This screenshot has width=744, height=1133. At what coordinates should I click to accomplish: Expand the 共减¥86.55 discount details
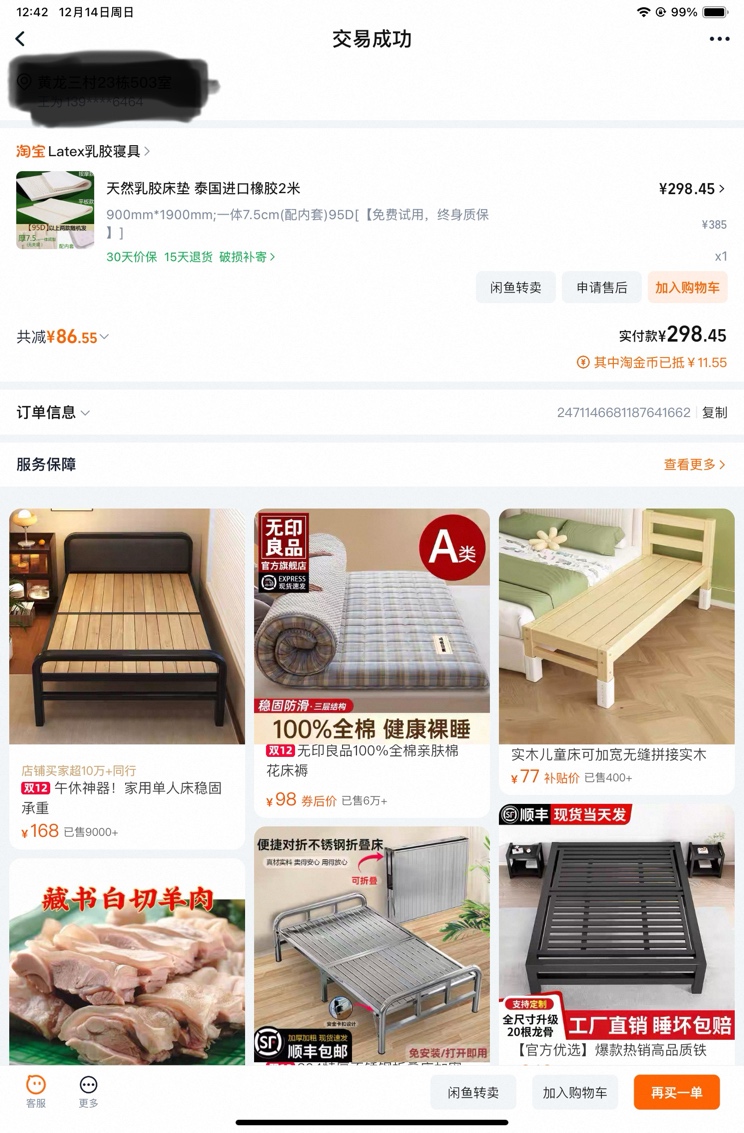click(x=64, y=337)
